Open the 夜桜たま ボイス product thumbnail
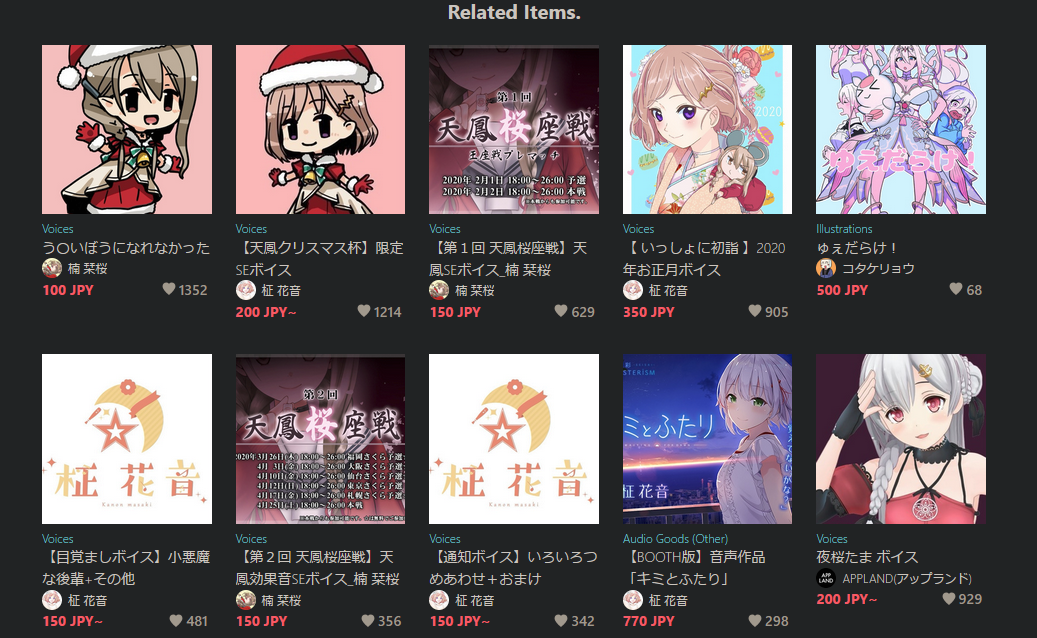The image size is (1037, 638). (x=901, y=438)
